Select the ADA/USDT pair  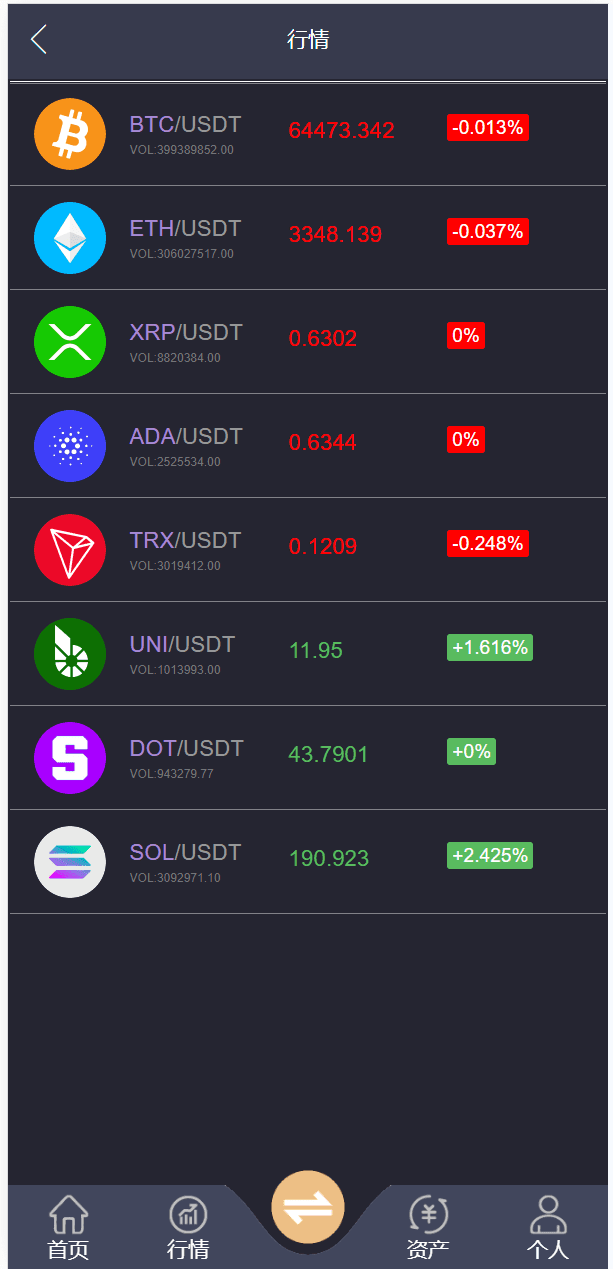tap(185, 446)
